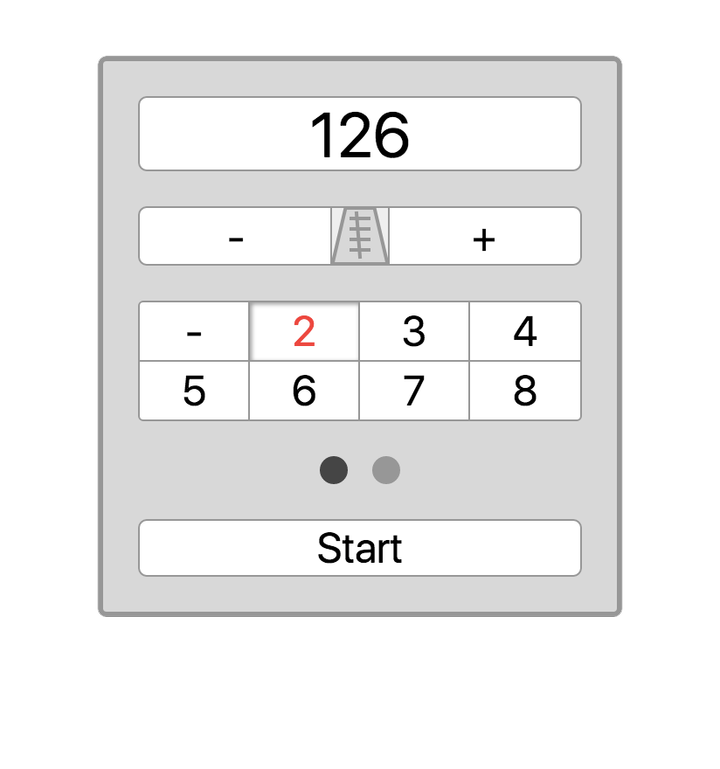Tap the metronome icon between minus and plus

360,236
